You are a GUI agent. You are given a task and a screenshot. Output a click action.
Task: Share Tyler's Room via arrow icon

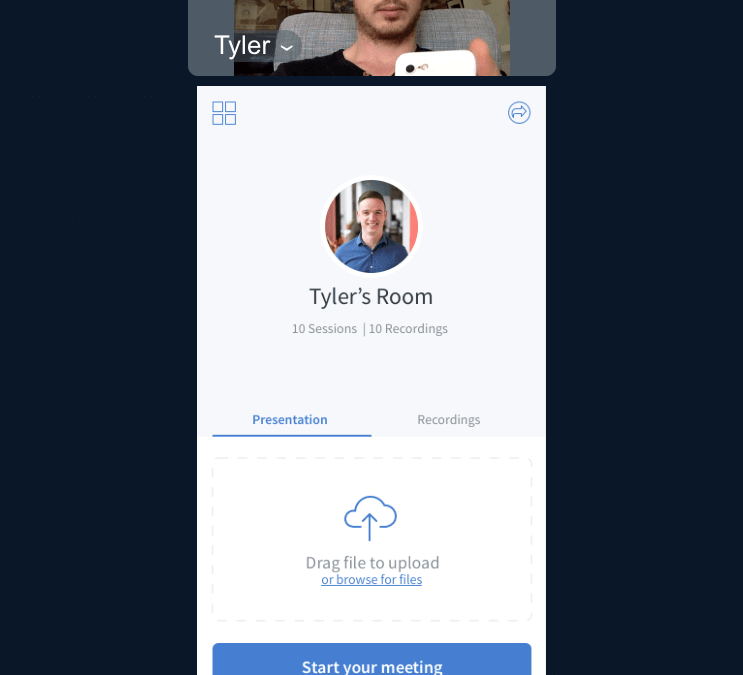pyautogui.click(x=519, y=113)
